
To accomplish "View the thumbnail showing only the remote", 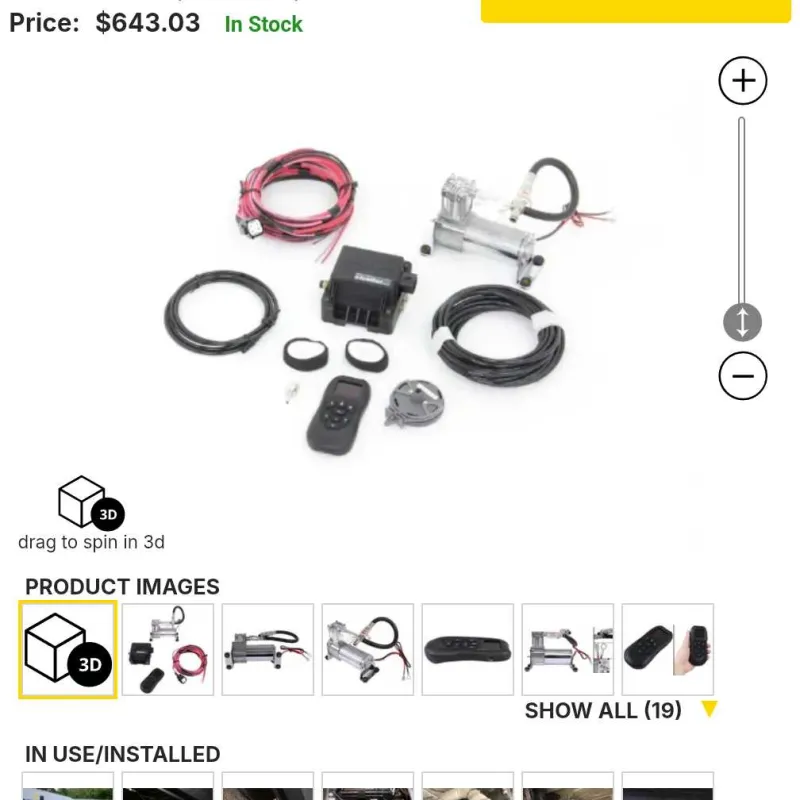I will coord(467,650).
